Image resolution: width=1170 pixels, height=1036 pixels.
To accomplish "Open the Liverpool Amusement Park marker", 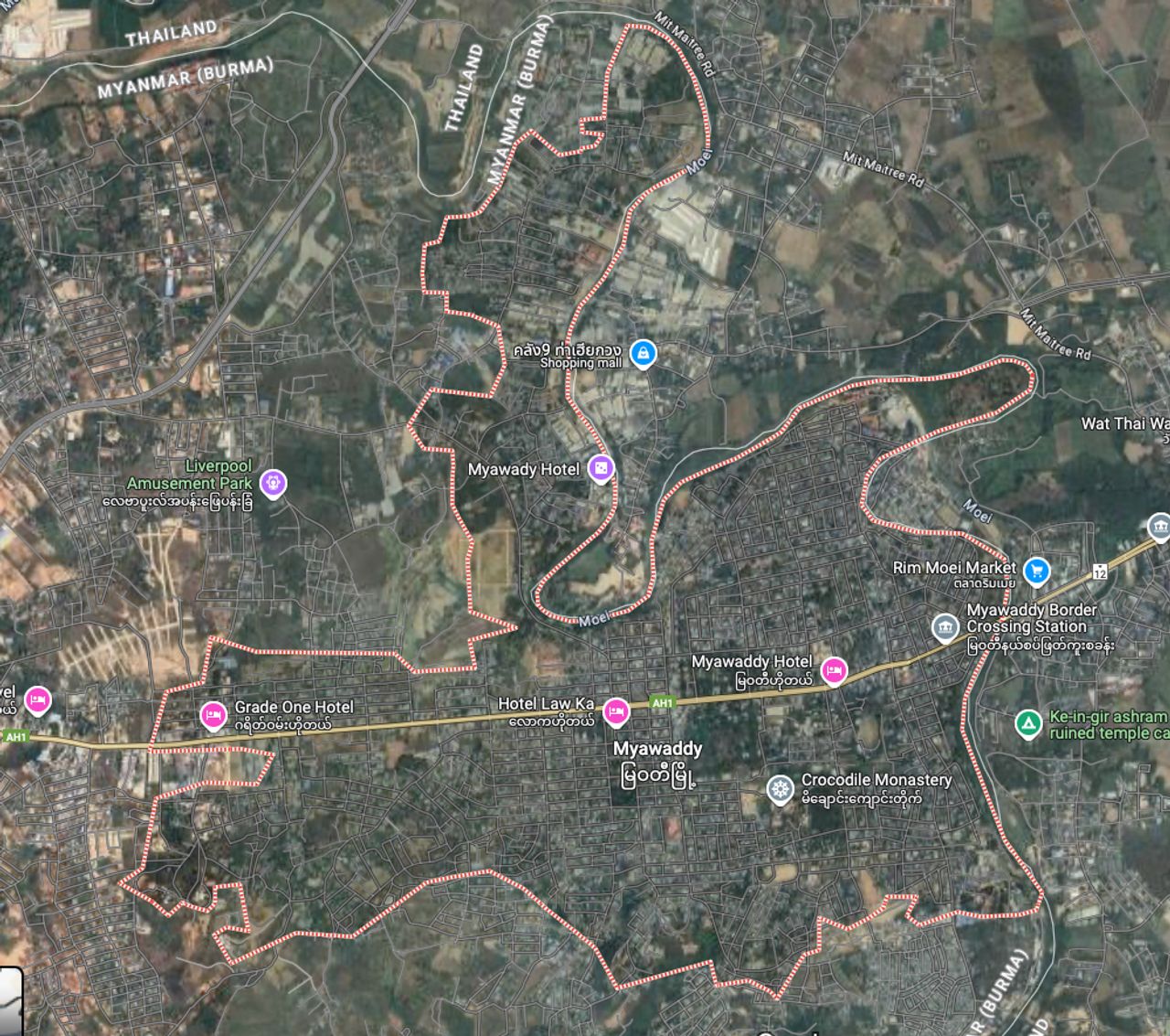I will (272, 482).
